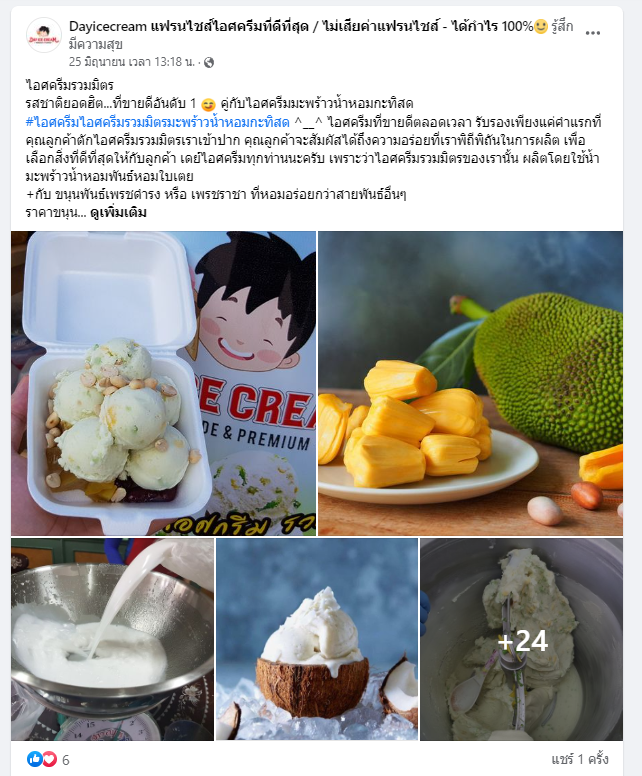Expand post text with ดูเพิ่มเติม
The height and width of the screenshot is (776, 642).
click(x=119, y=212)
